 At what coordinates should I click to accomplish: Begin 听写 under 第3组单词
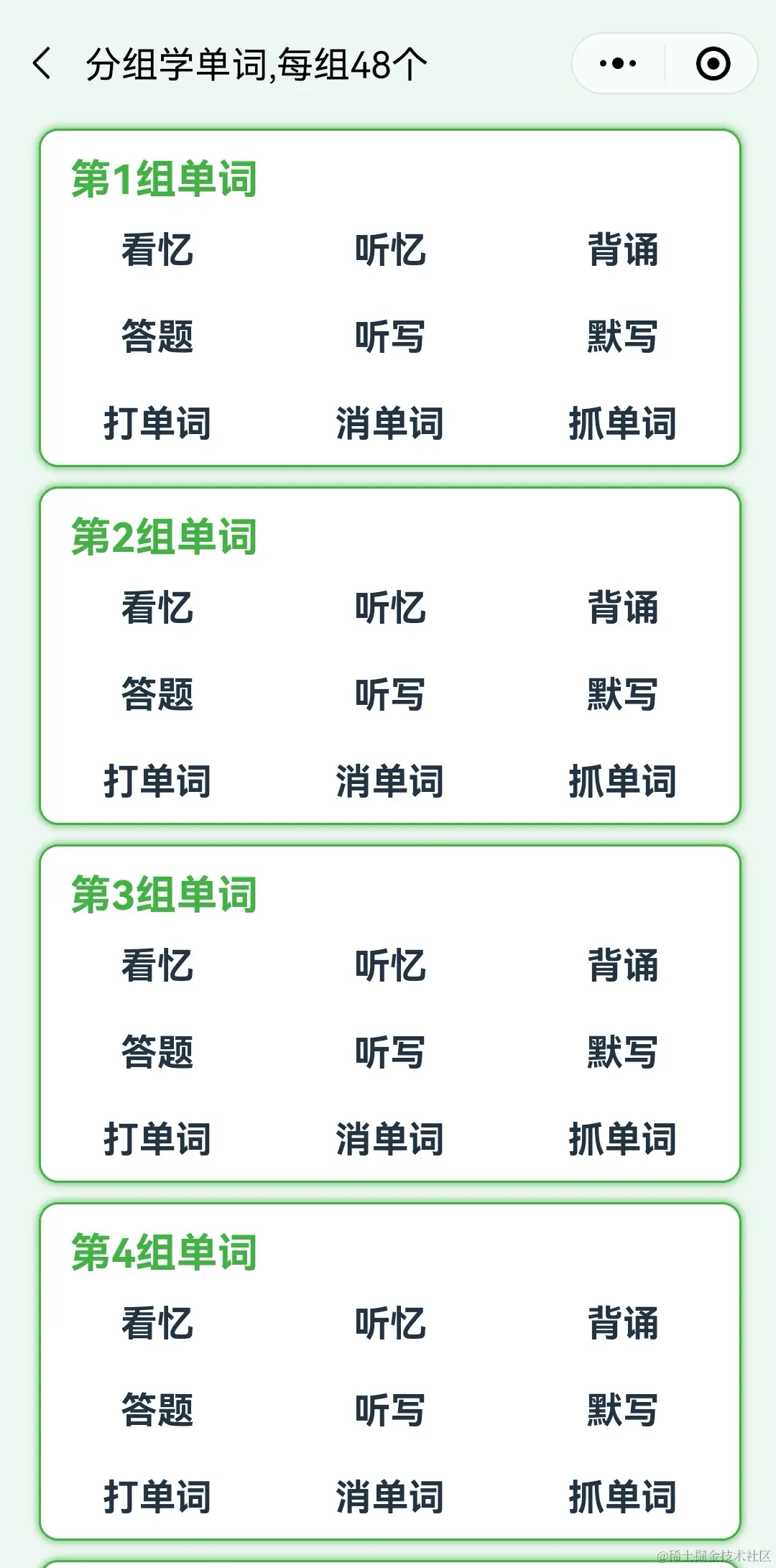(390, 1052)
